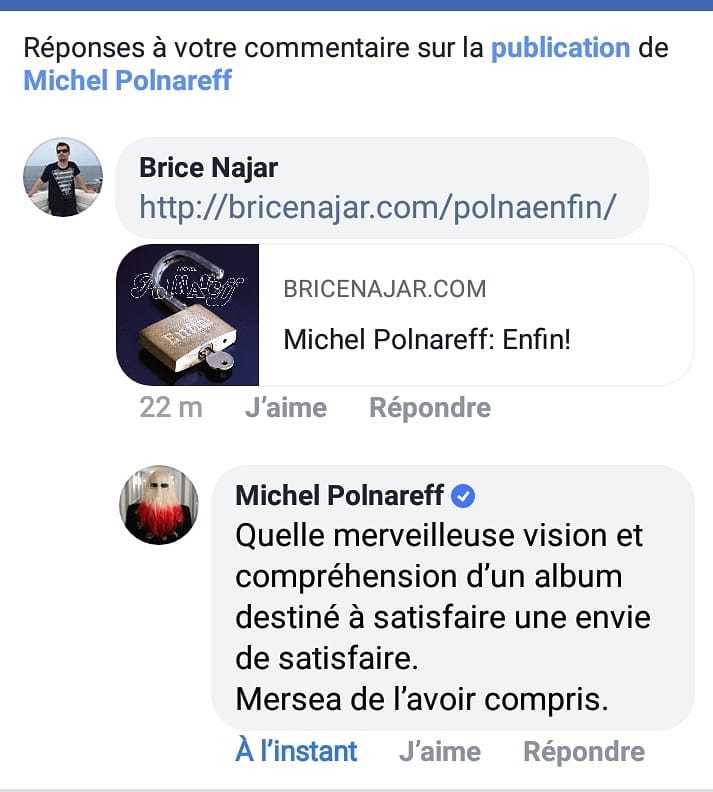Reply to Brice Najar's comment
The image size is (713, 792).
(429, 408)
